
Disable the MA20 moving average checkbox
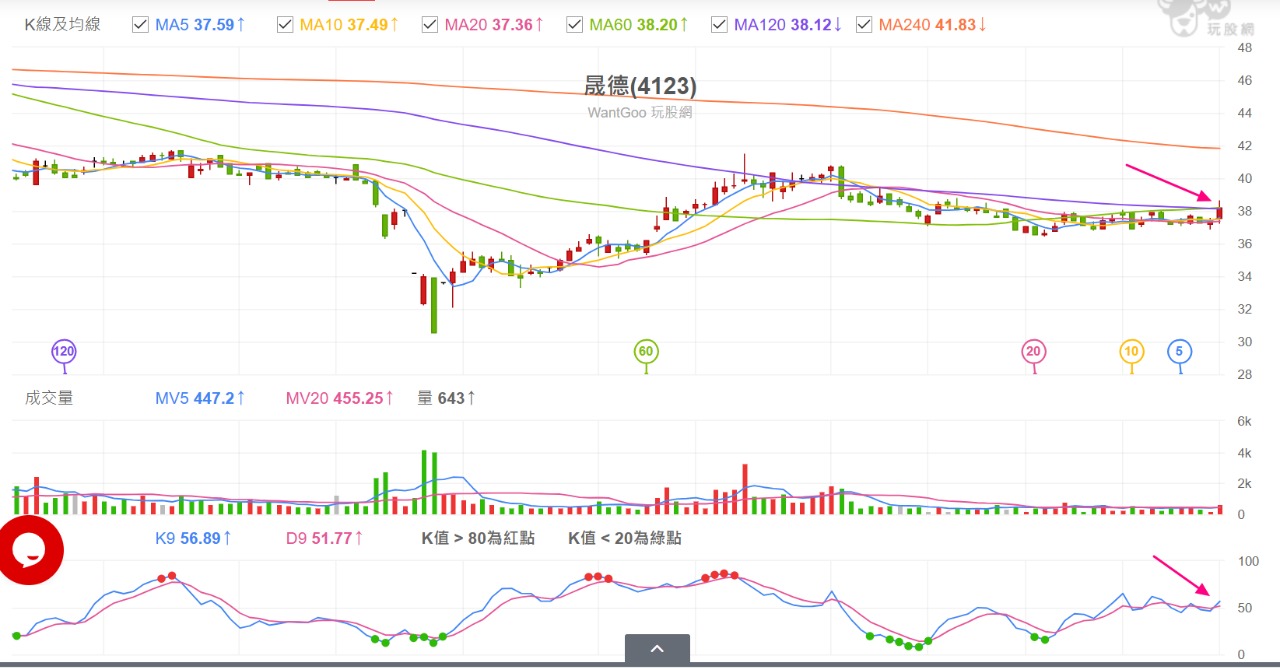tap(430, 24)
